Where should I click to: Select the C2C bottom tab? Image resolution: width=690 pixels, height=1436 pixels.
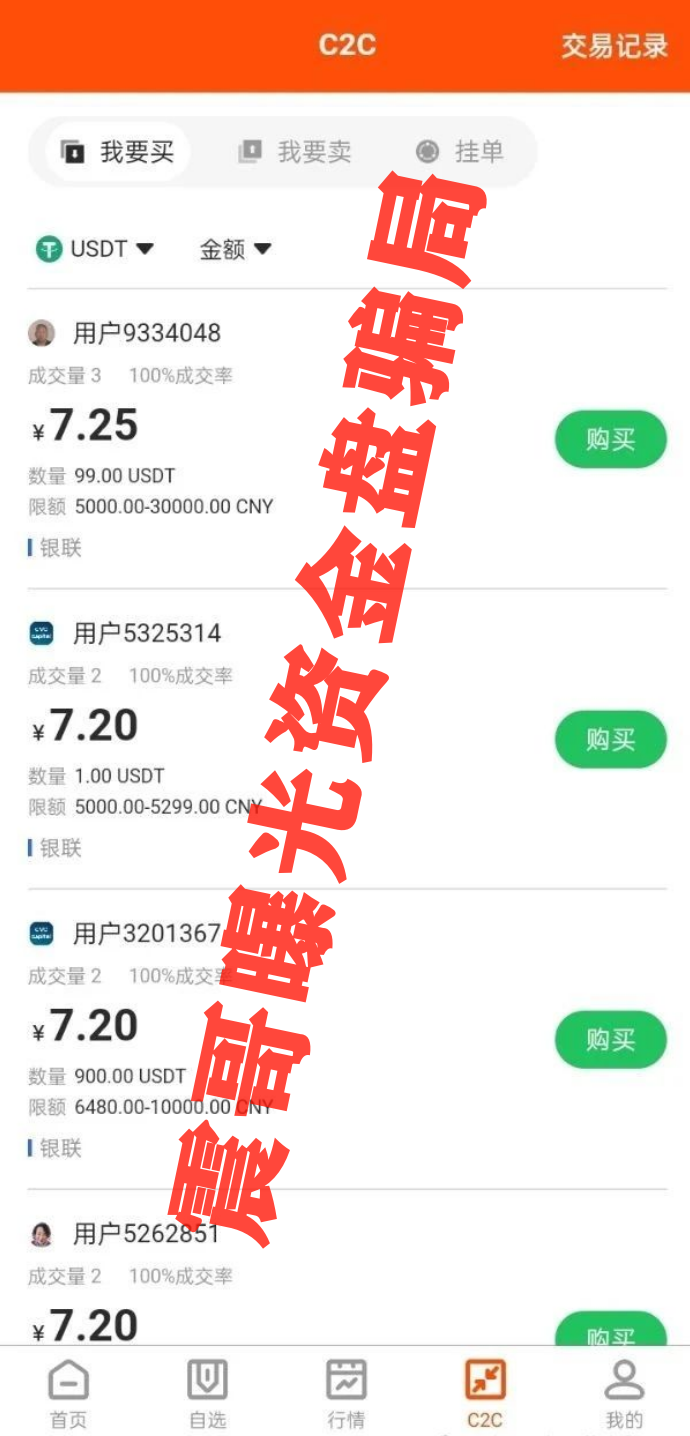pos(485,1393)
